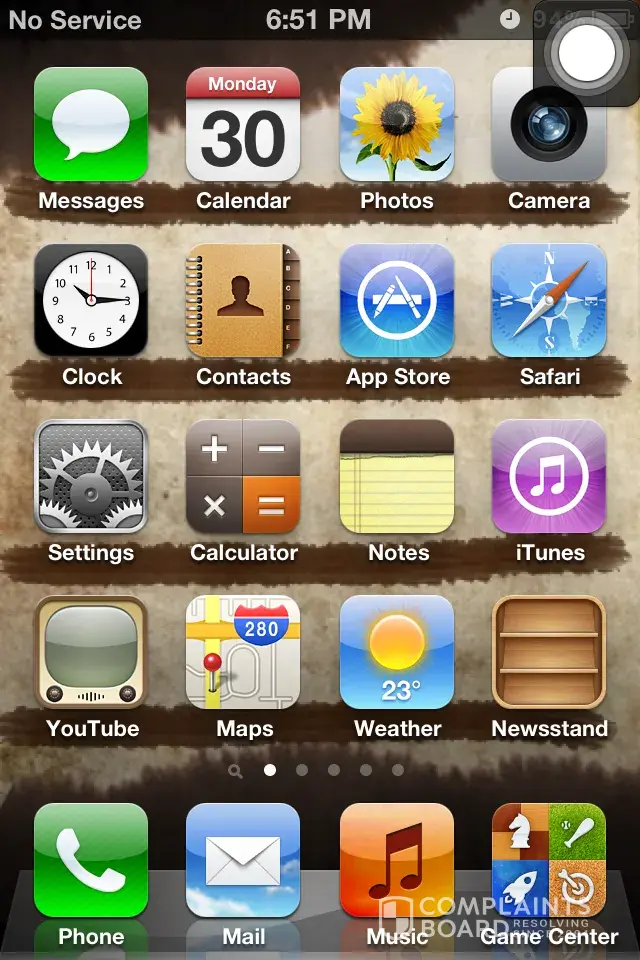Open the Notes app

[397, 476]
